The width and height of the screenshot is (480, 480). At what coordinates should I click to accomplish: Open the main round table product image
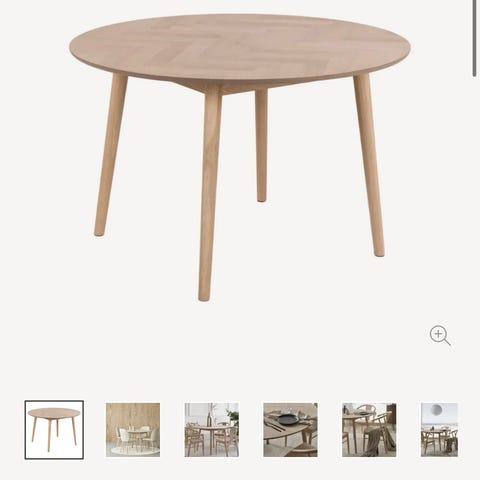click(x=240, y=157)
